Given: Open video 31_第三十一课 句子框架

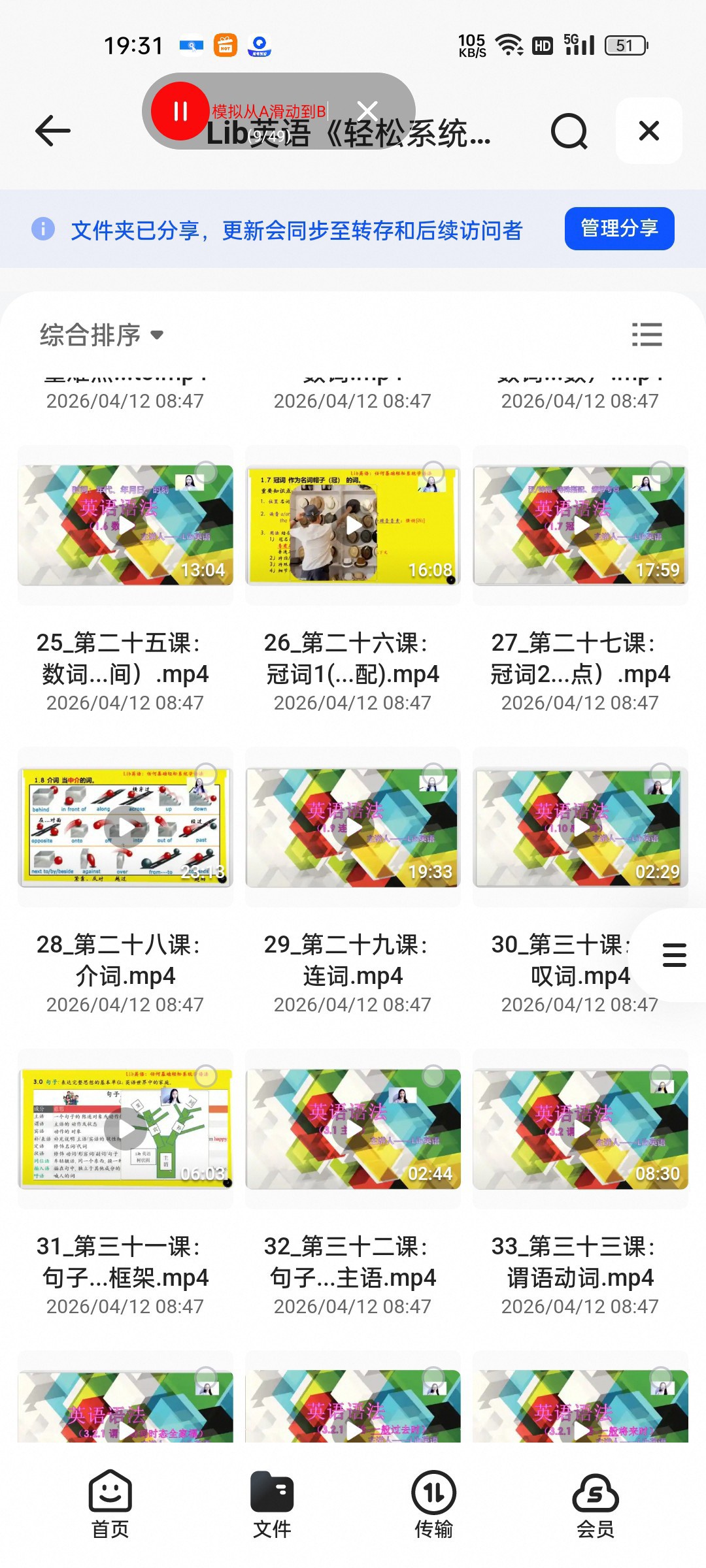Looking at the screenshot, I should point(126,1129).
